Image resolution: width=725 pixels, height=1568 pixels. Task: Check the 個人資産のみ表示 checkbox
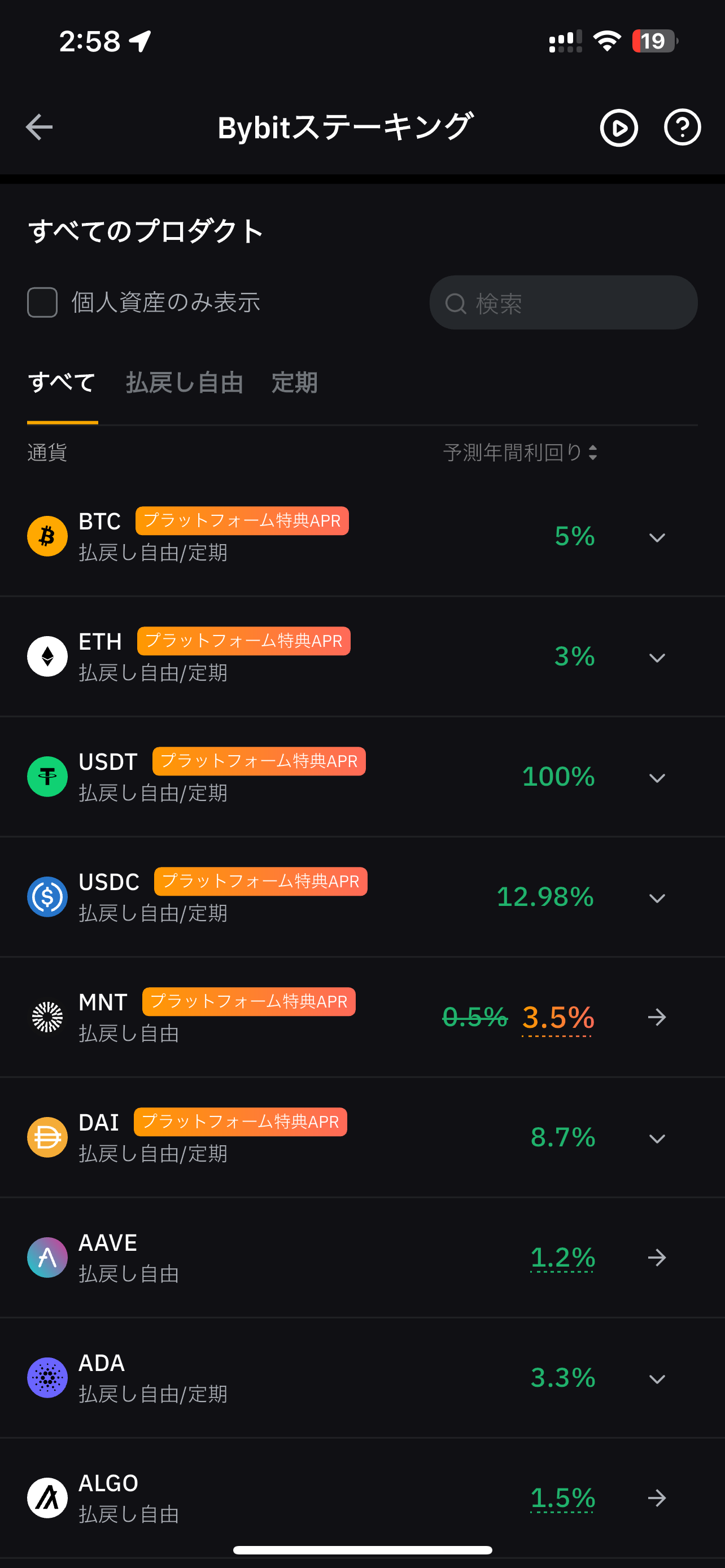tap(42, 303)
